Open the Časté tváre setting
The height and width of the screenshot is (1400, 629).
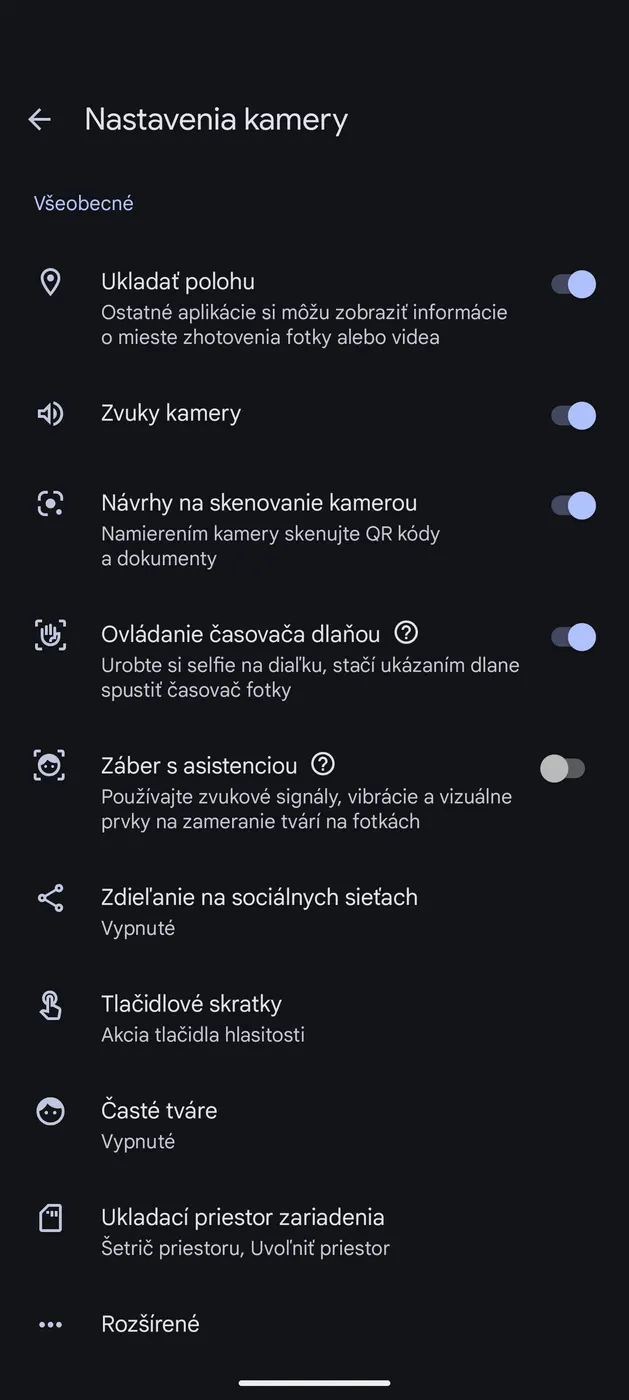159,1123
